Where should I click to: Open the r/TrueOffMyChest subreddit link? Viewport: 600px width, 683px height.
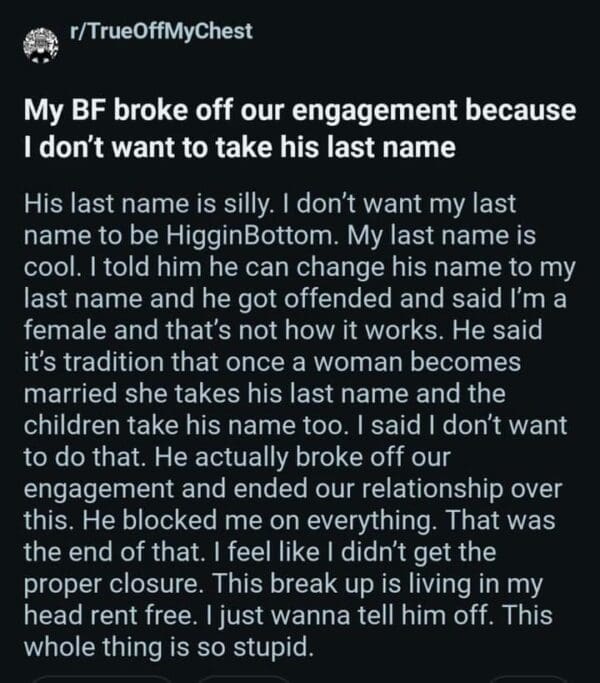pos(160,32)
